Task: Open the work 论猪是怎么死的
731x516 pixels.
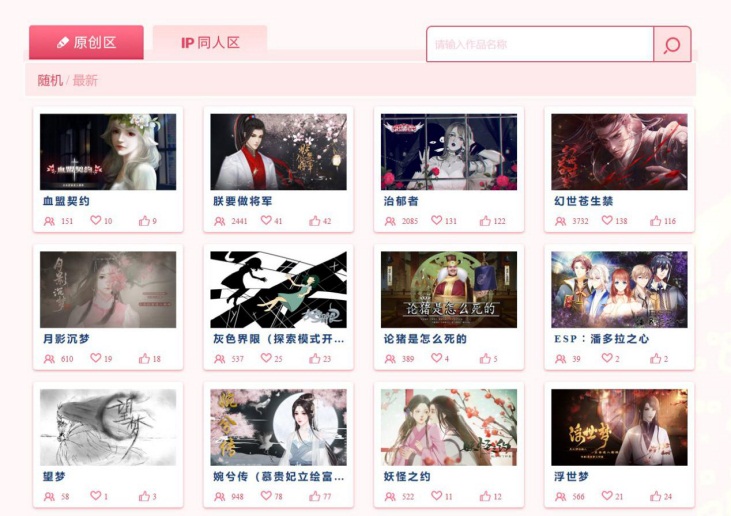Action: [x=449, y=290]
